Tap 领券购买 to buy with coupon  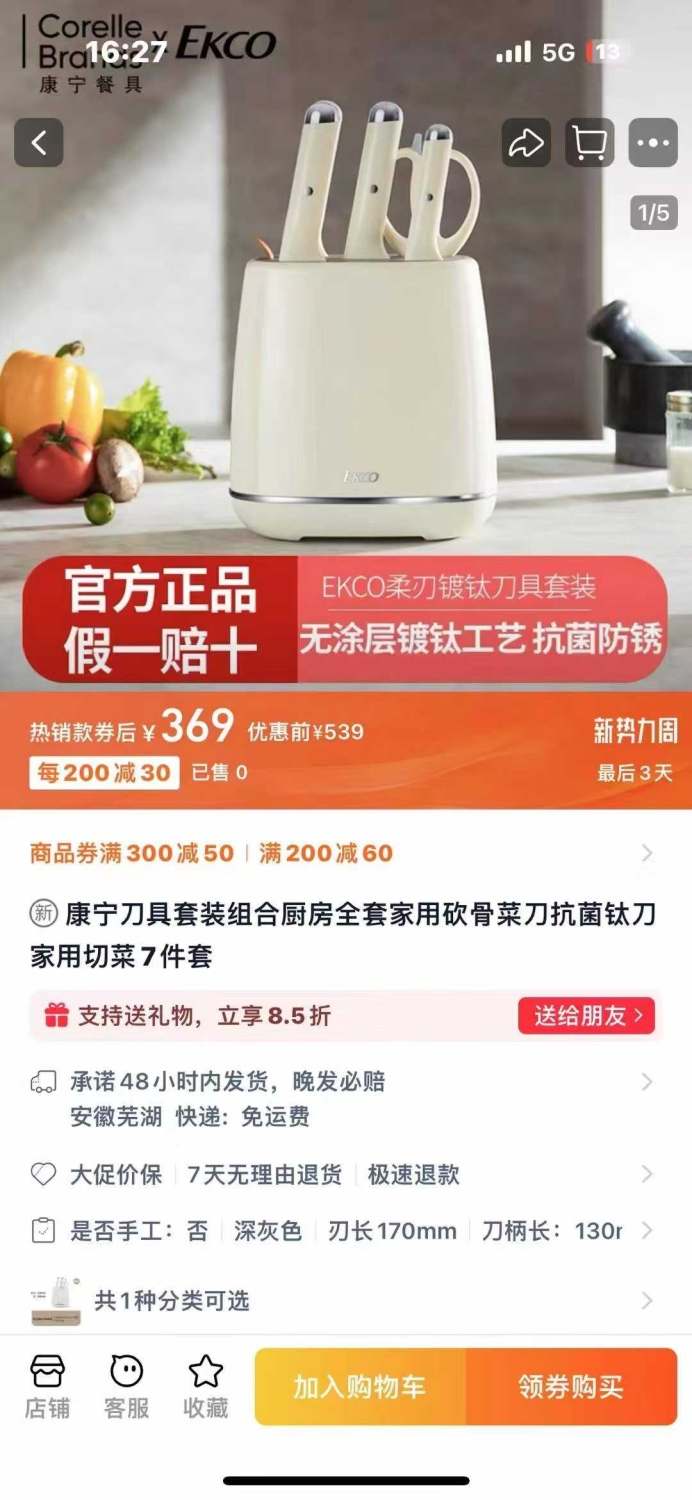pyautogui.click(x=572, y=1387)
